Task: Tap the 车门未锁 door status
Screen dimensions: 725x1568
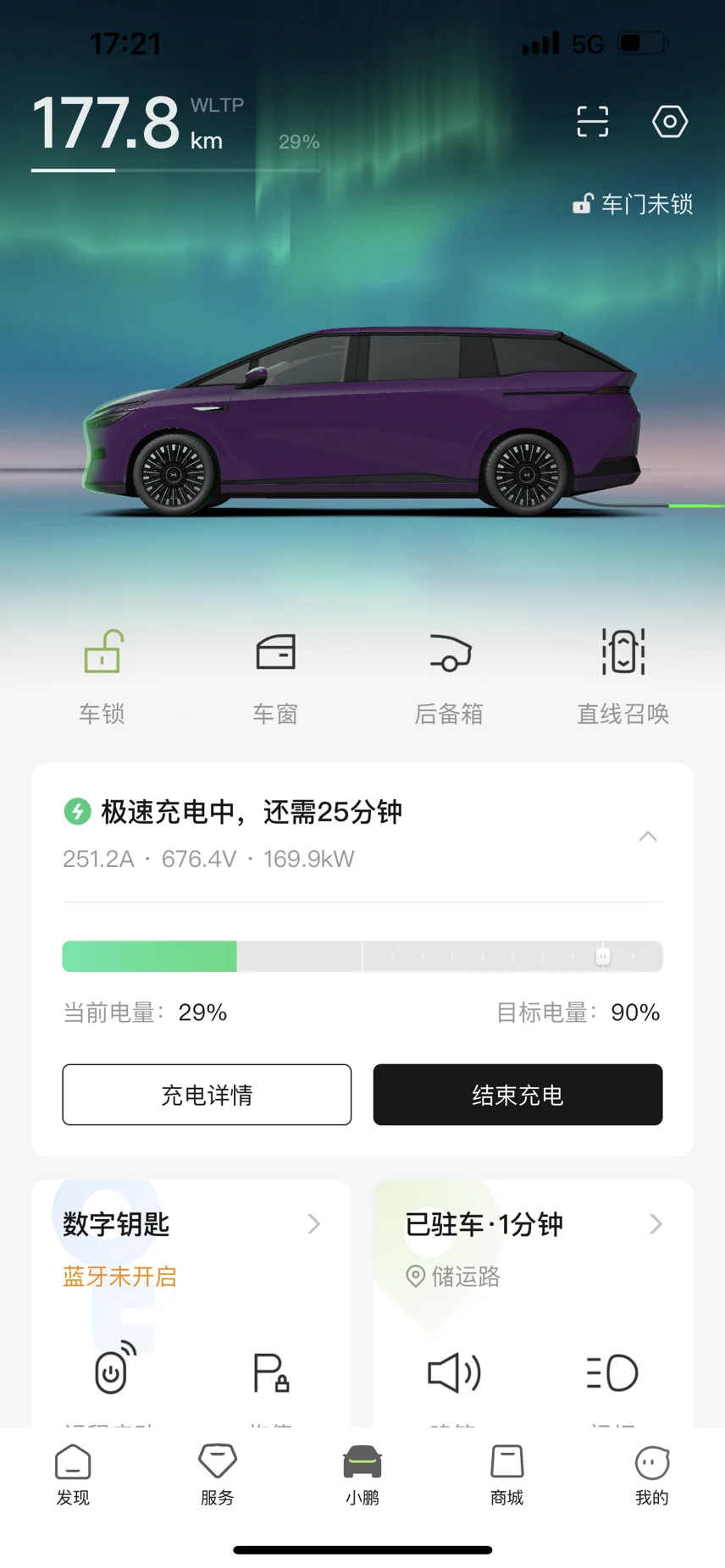Action: tap(633, 204)
